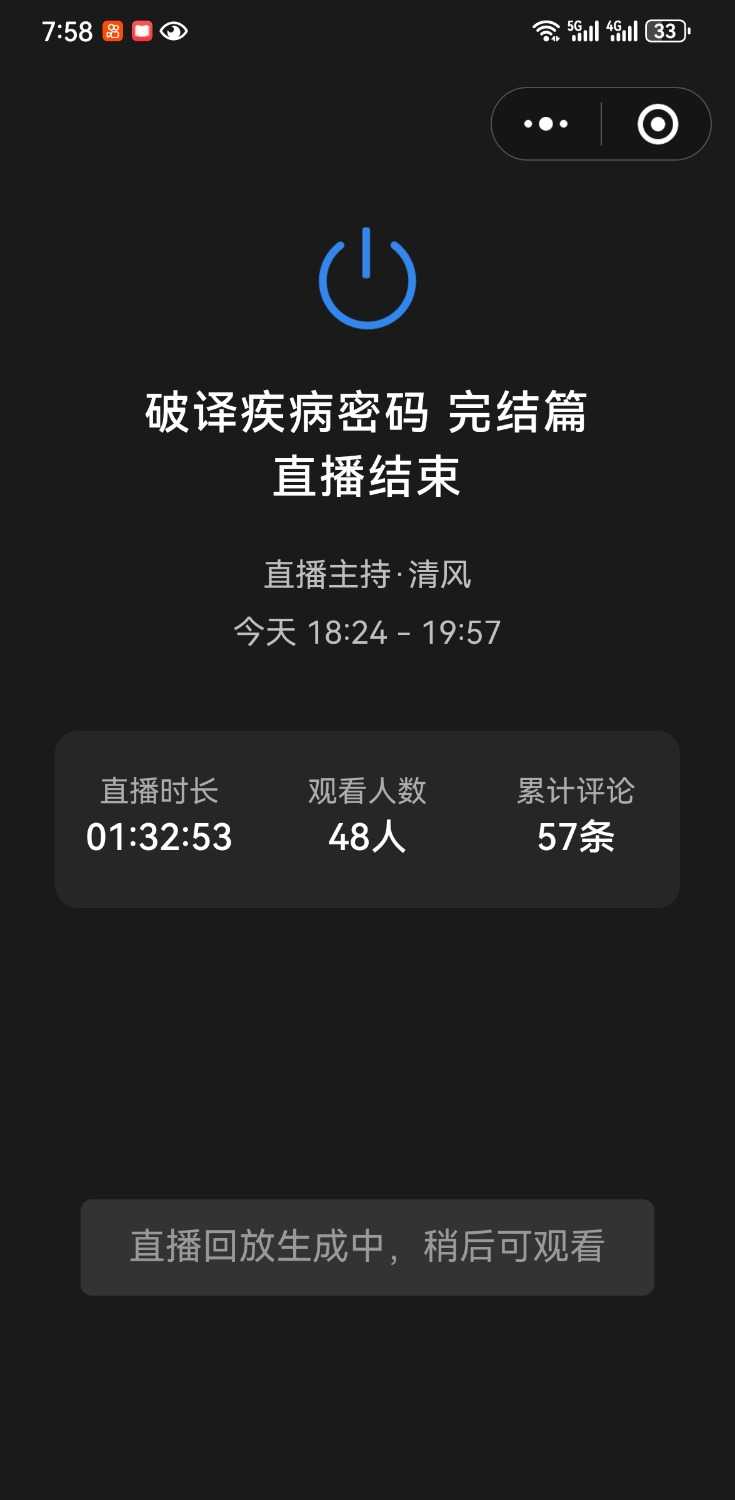Select the 直播时长 duration stat
This screenshot has width=735, height=1500.
(159, 815)
